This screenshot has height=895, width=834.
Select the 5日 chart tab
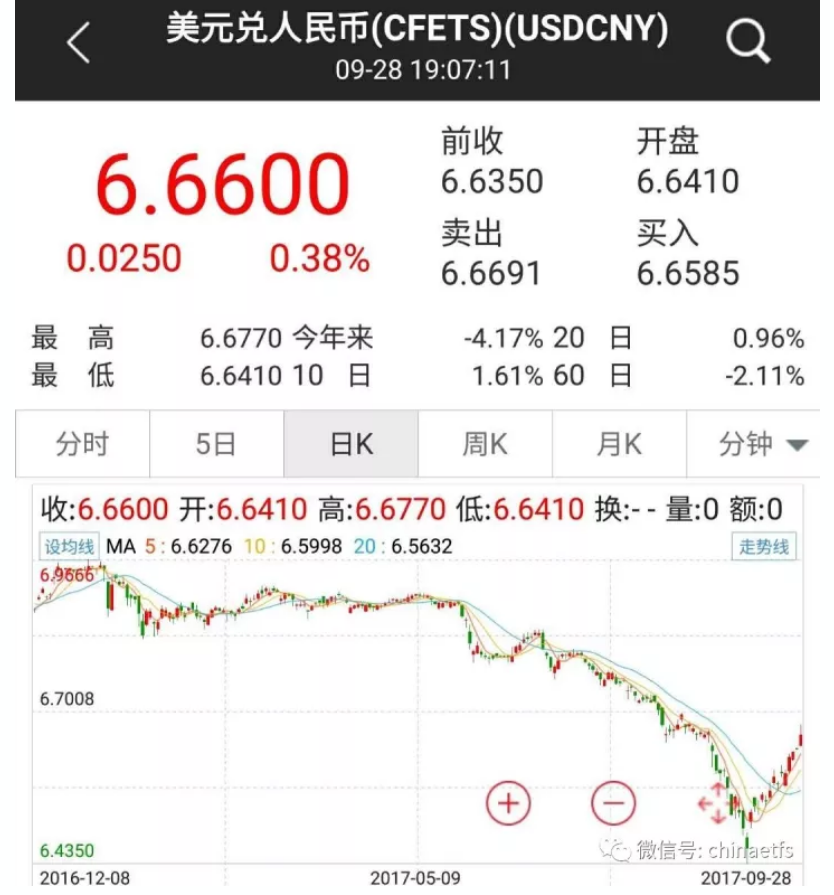pyautogui.click(x=216, y=444)
